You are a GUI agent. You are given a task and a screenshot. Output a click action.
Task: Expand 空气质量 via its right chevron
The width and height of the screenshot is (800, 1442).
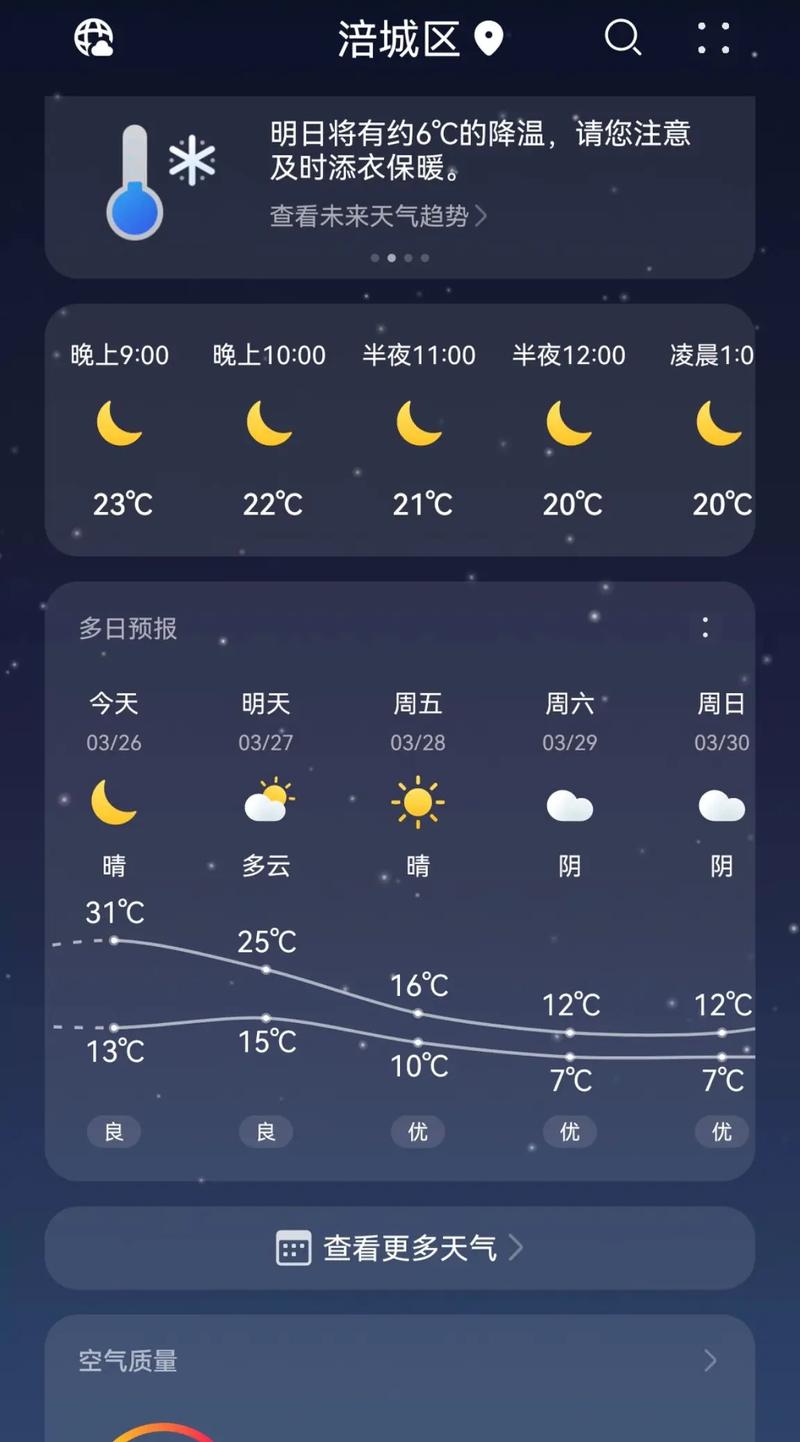(x=708, y=1360)
